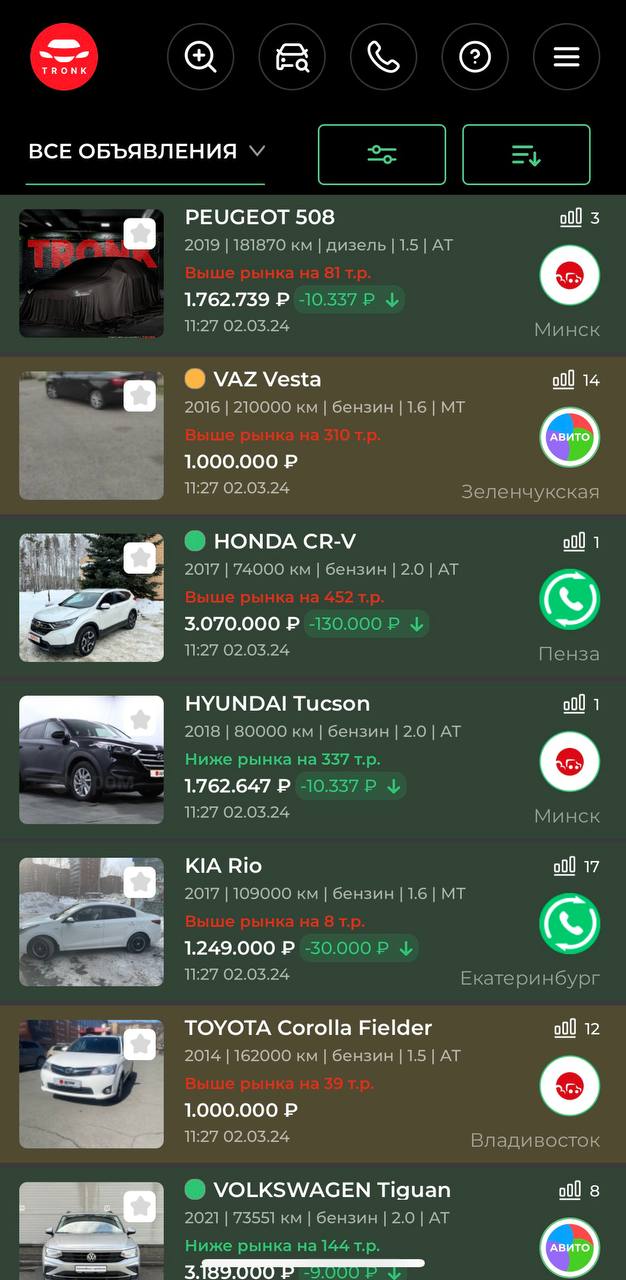
Task: Open the zoom-in search icon
Action: click(x=200, y=57)
